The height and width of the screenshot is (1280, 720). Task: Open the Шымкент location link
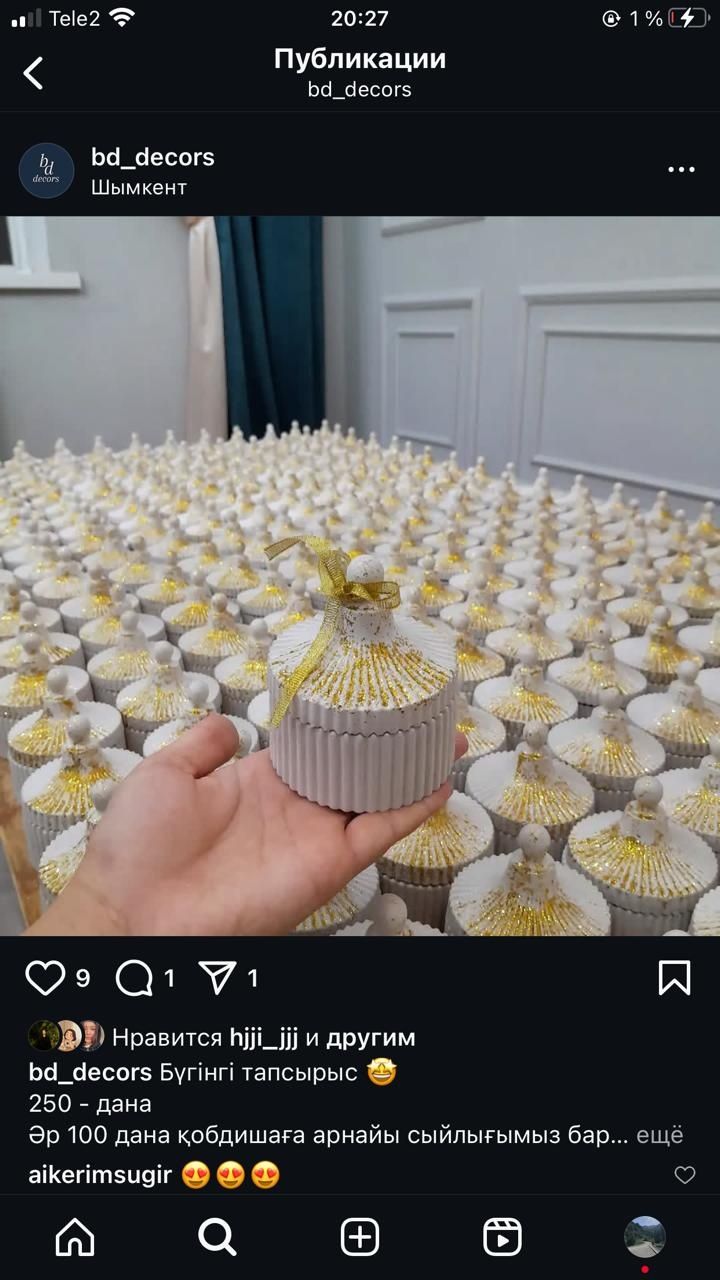(139, 187)
